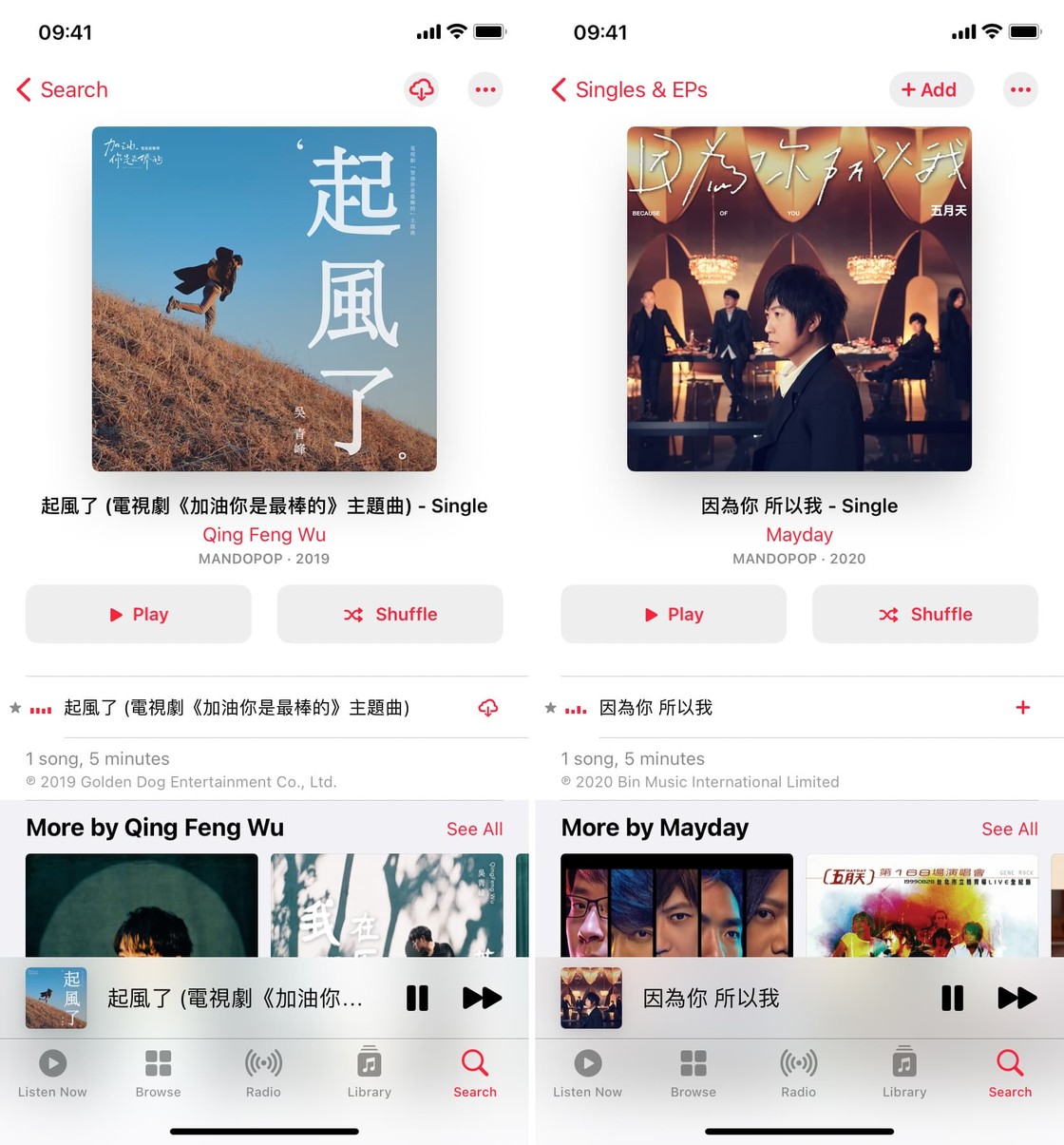Tap the animated now-playing bars beside the track
This screenshot has height=1145, width=1064.
(x=39, y=708)
